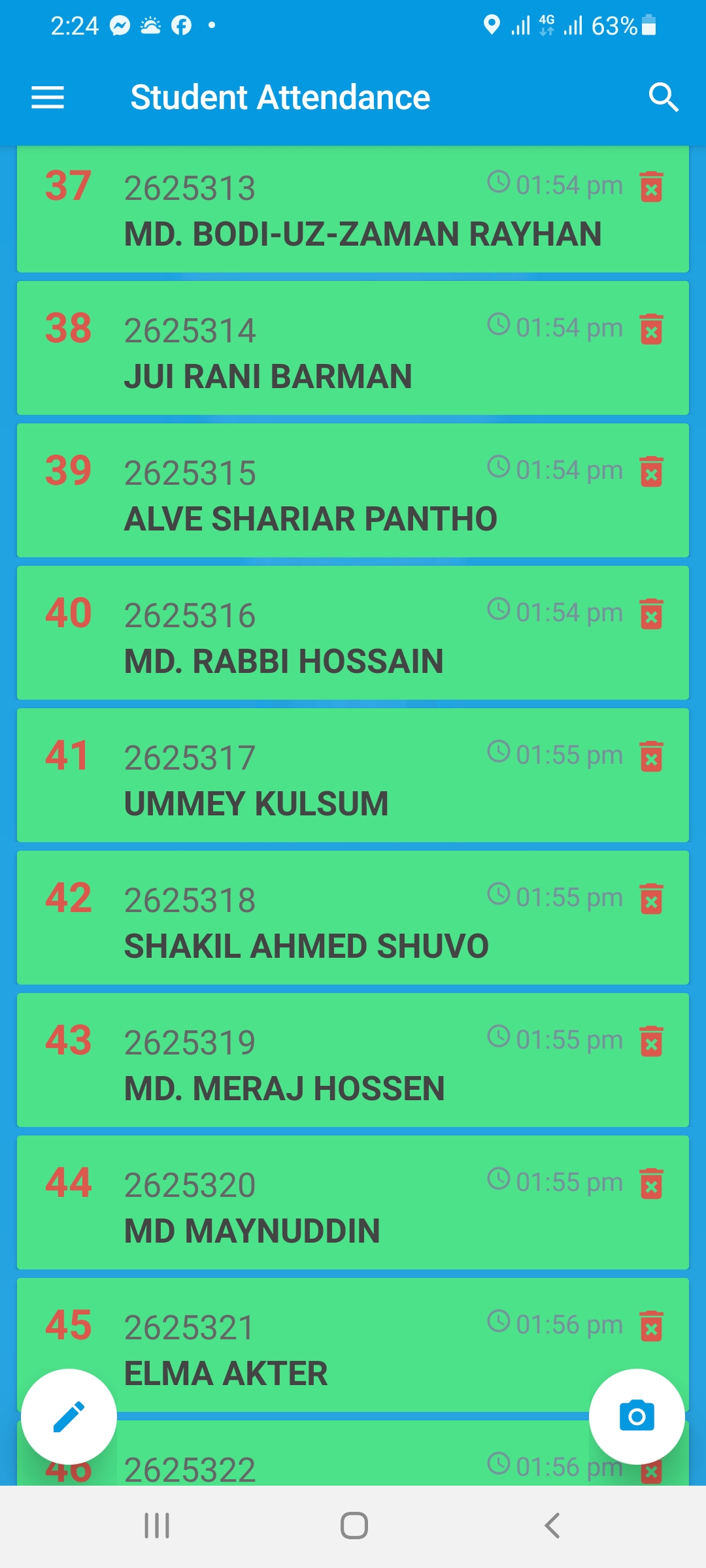Remove JUI RANI BARMAN's attendance record
Viewport: 706px width, 1568px height.
point(652,329)
